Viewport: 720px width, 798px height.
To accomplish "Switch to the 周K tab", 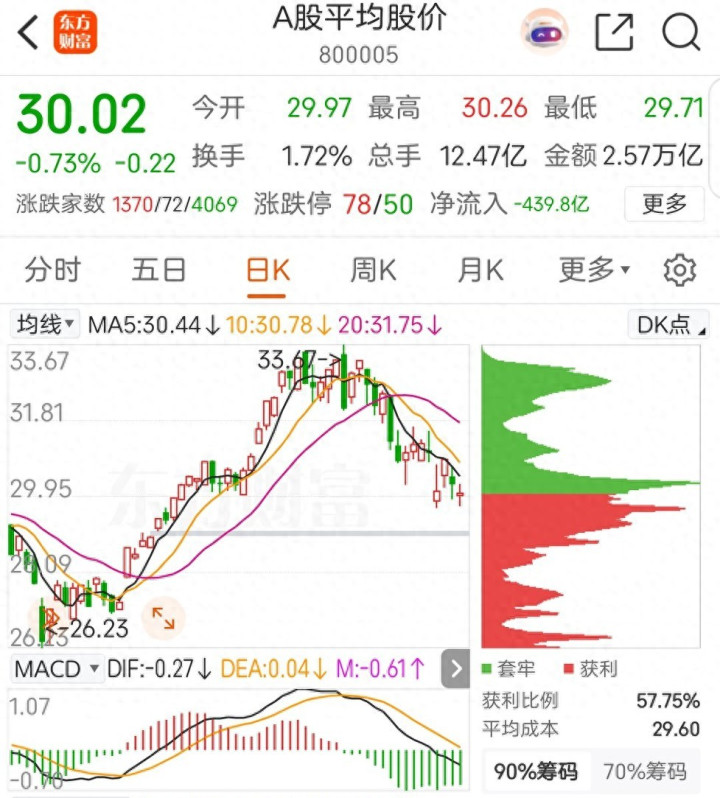I will [373, 270].
